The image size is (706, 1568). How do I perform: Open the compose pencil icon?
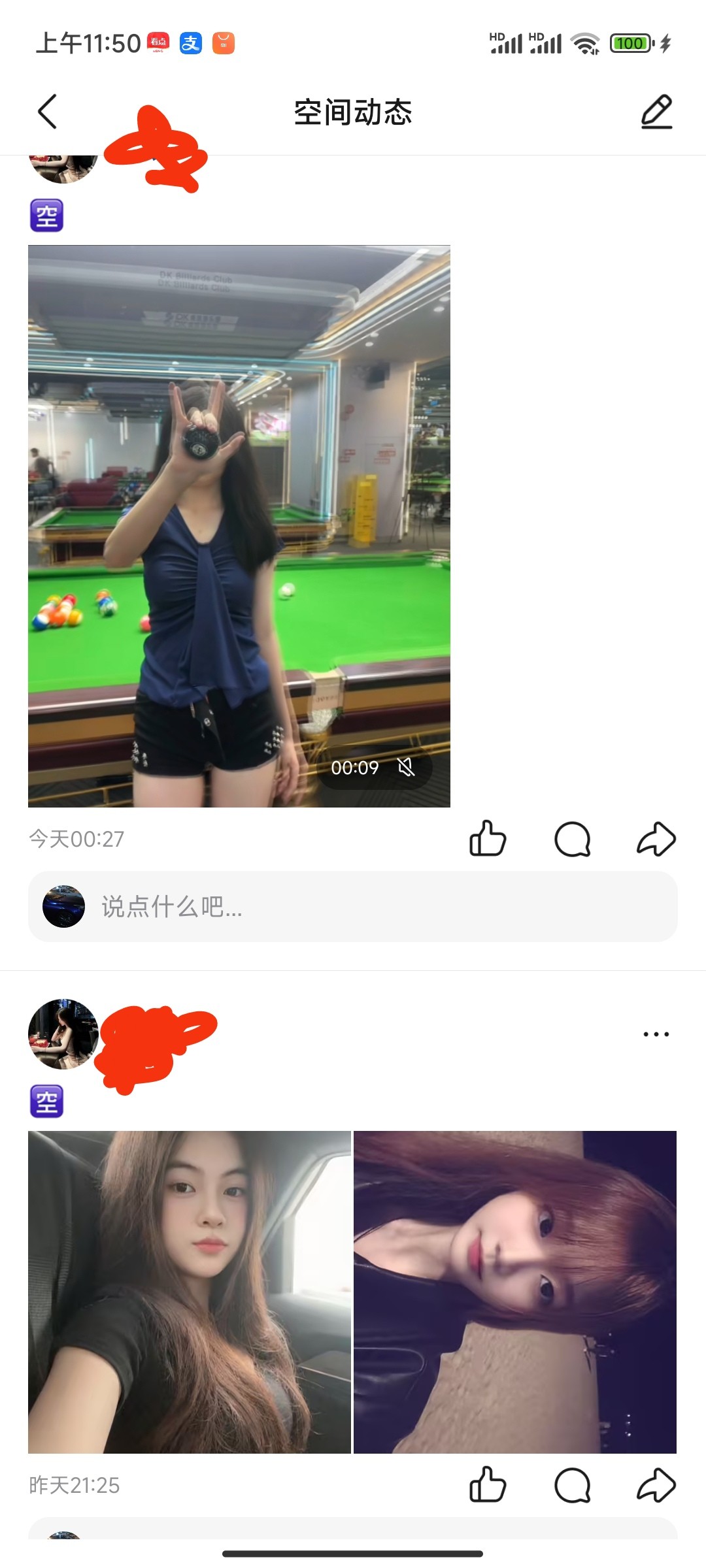click(656, 112)
